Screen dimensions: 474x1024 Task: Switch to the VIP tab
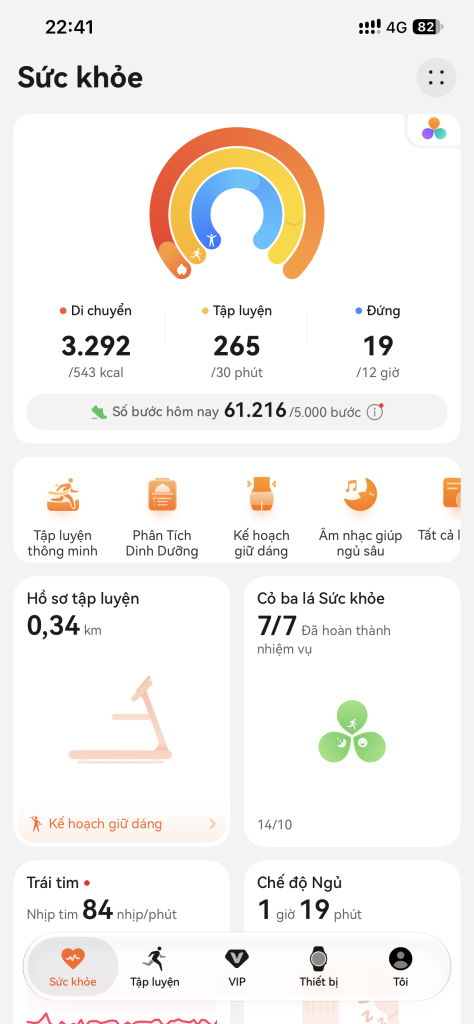(x=236, y=967)
